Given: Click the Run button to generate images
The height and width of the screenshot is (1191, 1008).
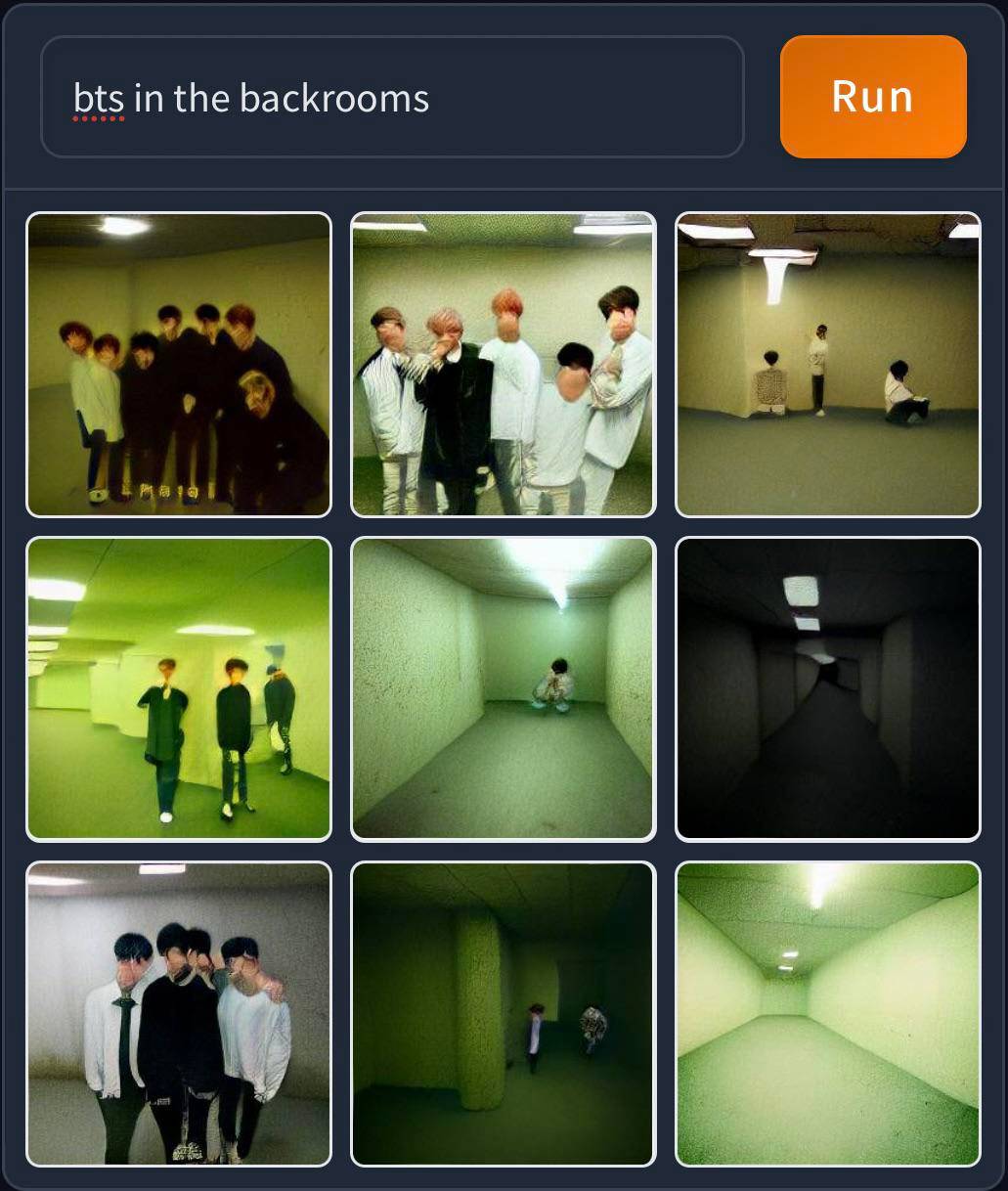Looking at the screenshot, I should [872, 96].
